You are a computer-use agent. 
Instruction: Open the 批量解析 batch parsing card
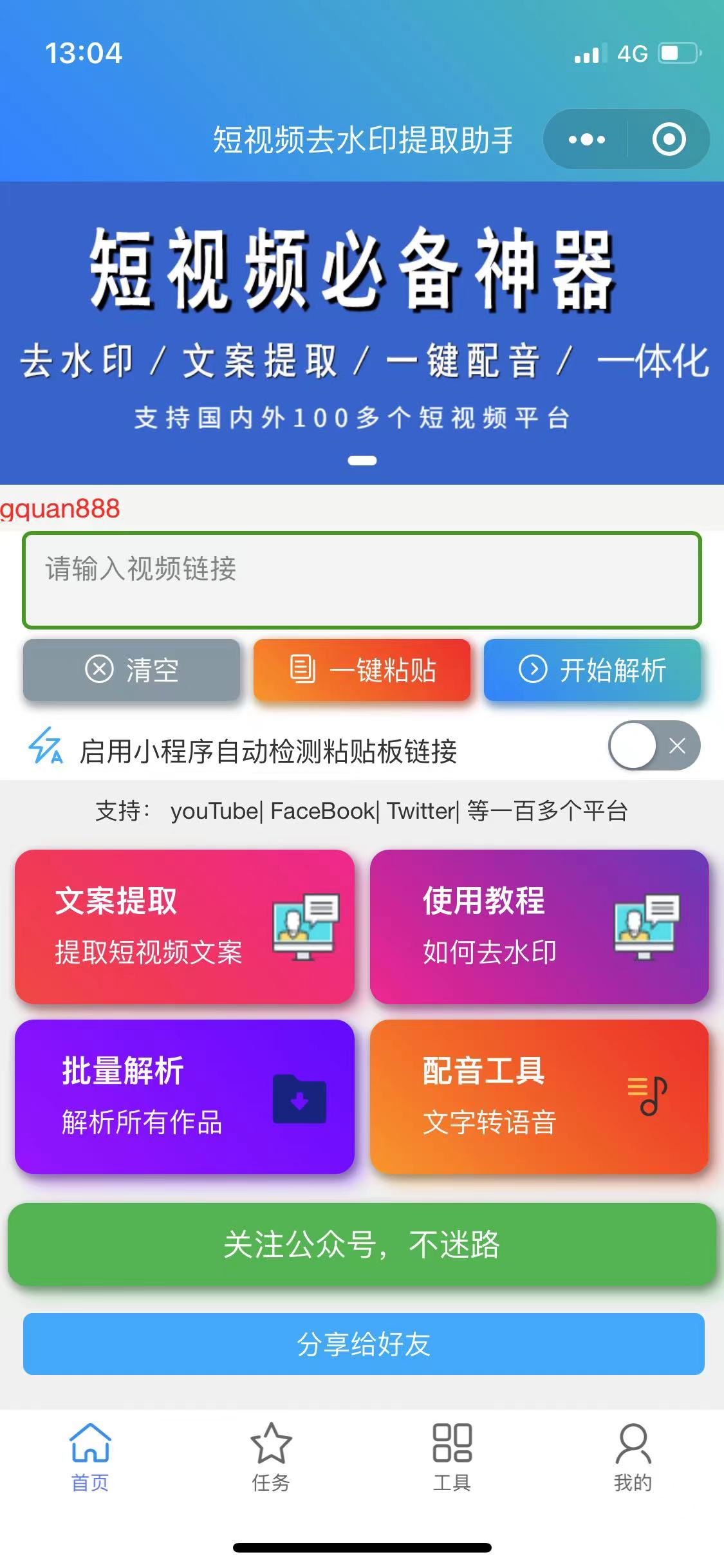185,1097
